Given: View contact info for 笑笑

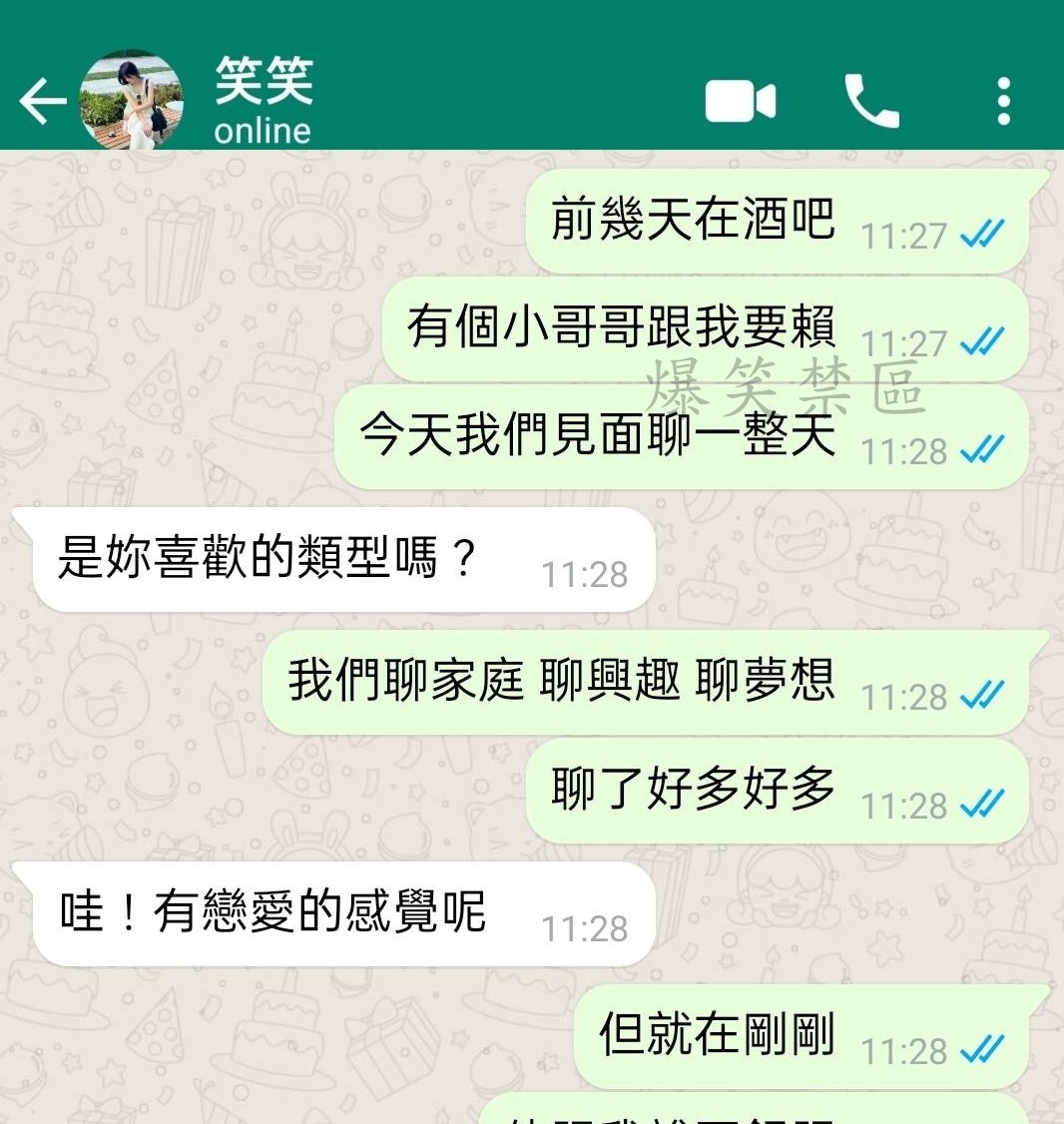Looking at the screenshot, I should coord(264,100).
